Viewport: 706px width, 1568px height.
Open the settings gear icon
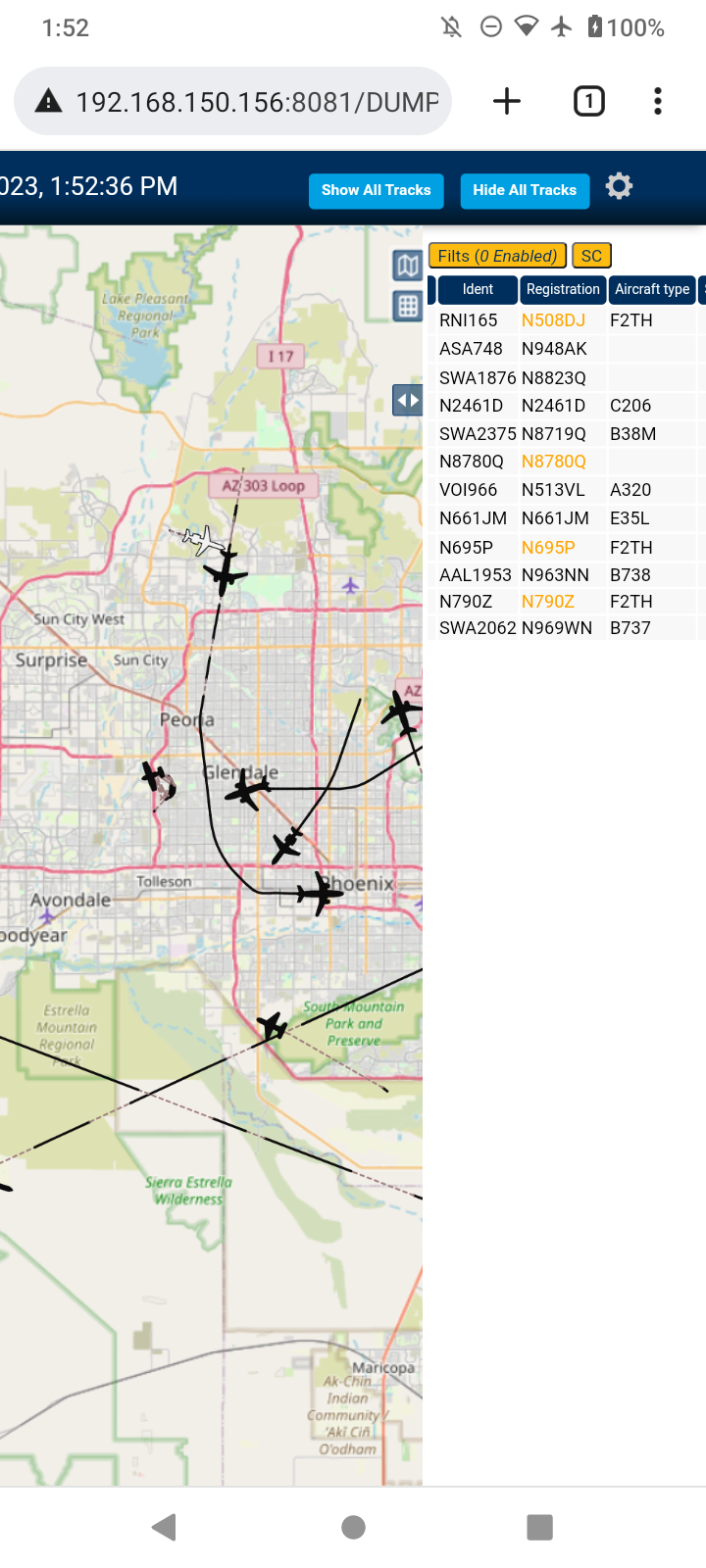619,186
